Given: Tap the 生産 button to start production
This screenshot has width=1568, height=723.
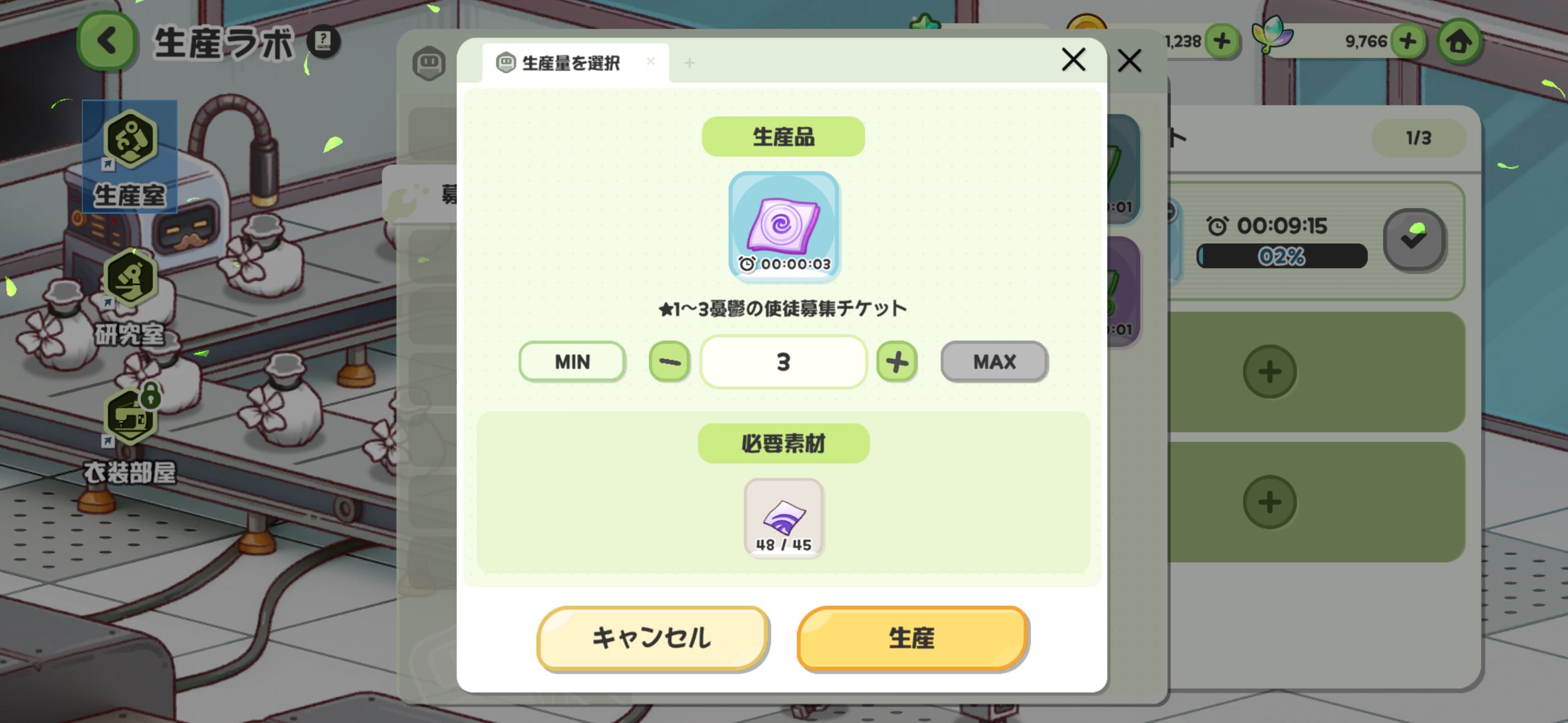Looking at the screenshot, I should click(912, 638).
